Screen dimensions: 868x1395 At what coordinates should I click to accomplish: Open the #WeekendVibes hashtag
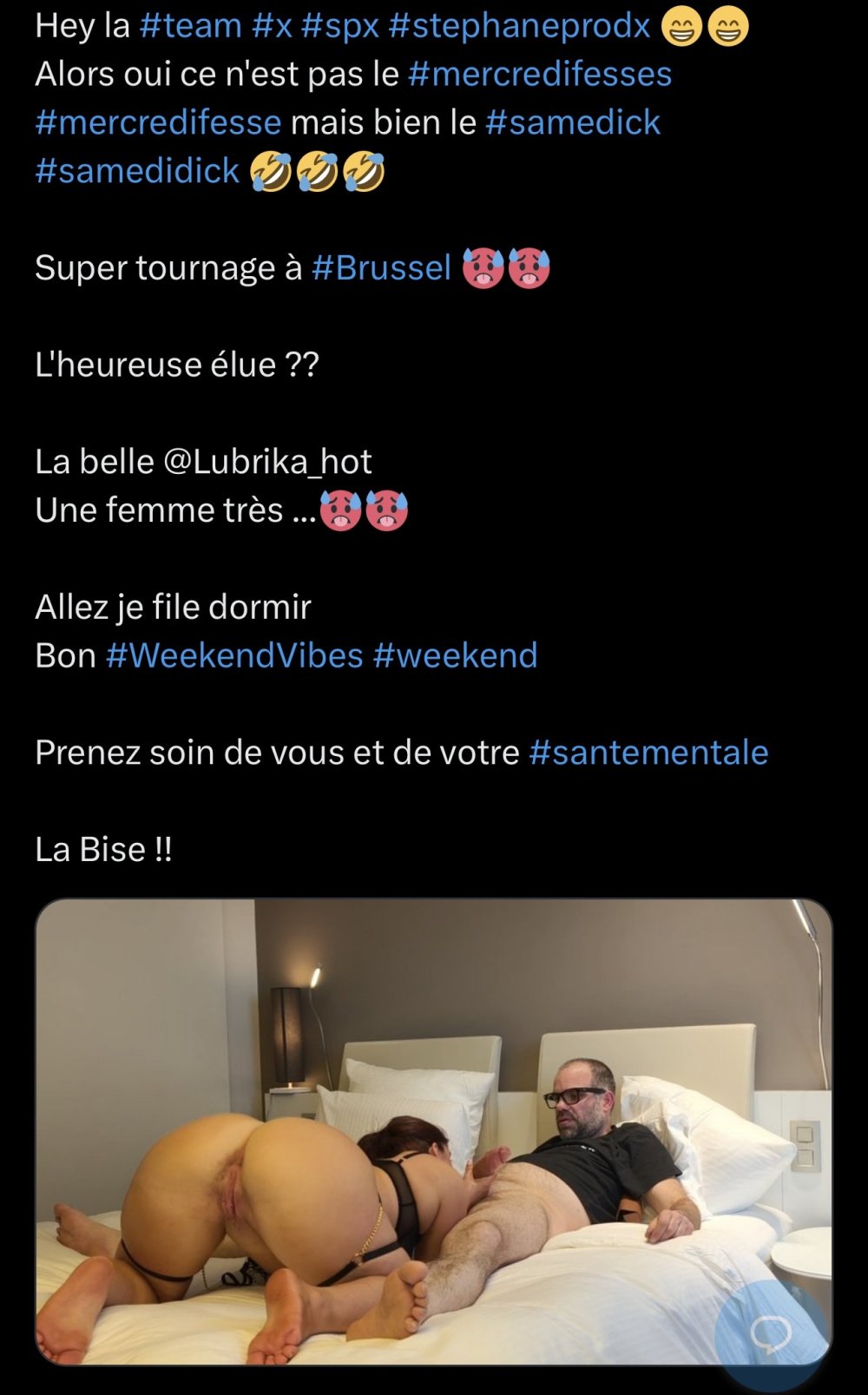click(x=234, y=656)
